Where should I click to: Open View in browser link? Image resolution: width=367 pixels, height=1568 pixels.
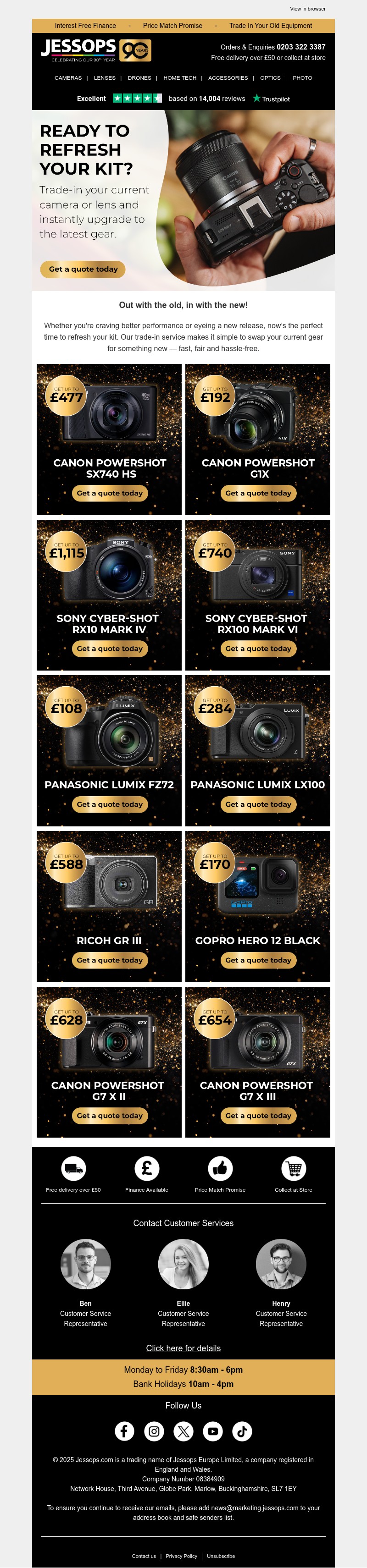point(307,9)
